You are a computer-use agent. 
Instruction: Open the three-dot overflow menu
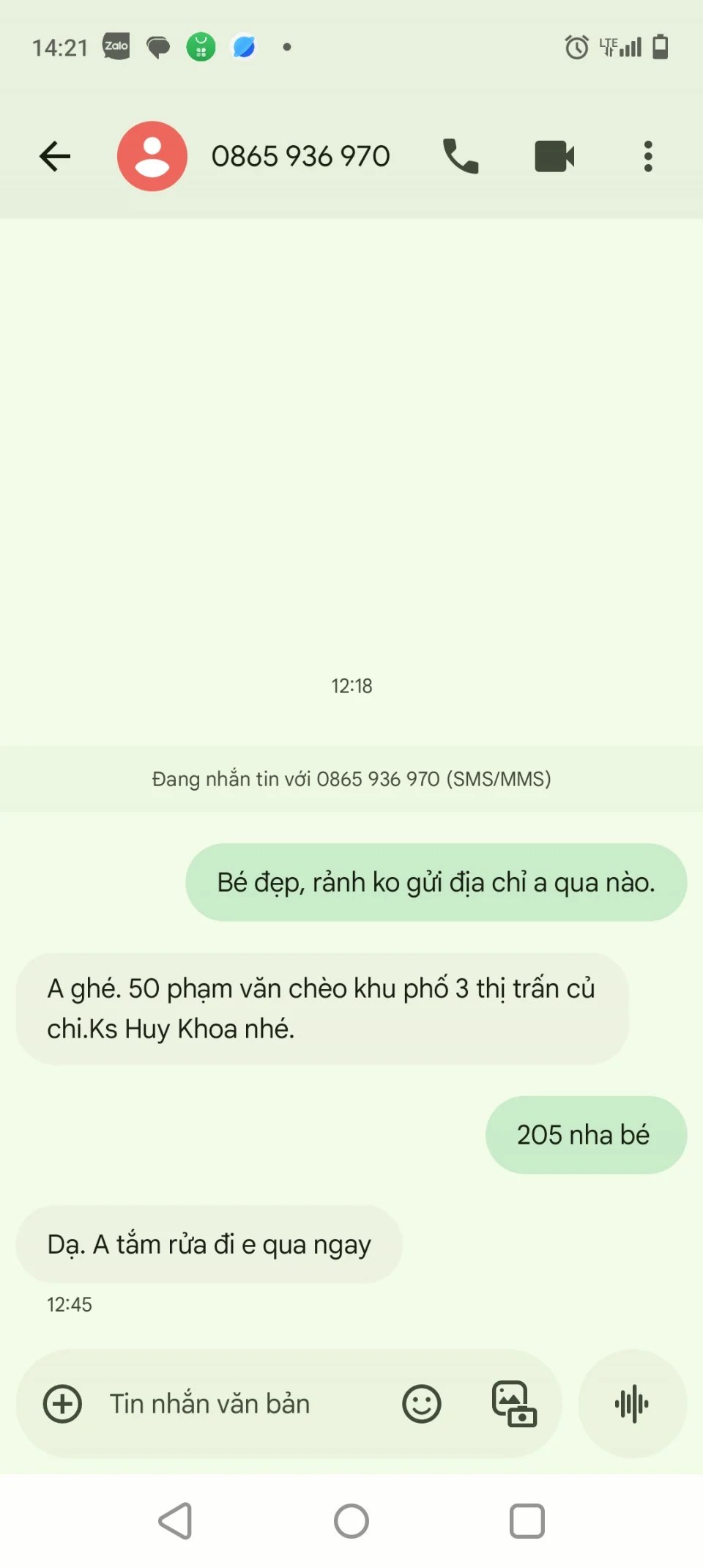click(x=648, y=156)
